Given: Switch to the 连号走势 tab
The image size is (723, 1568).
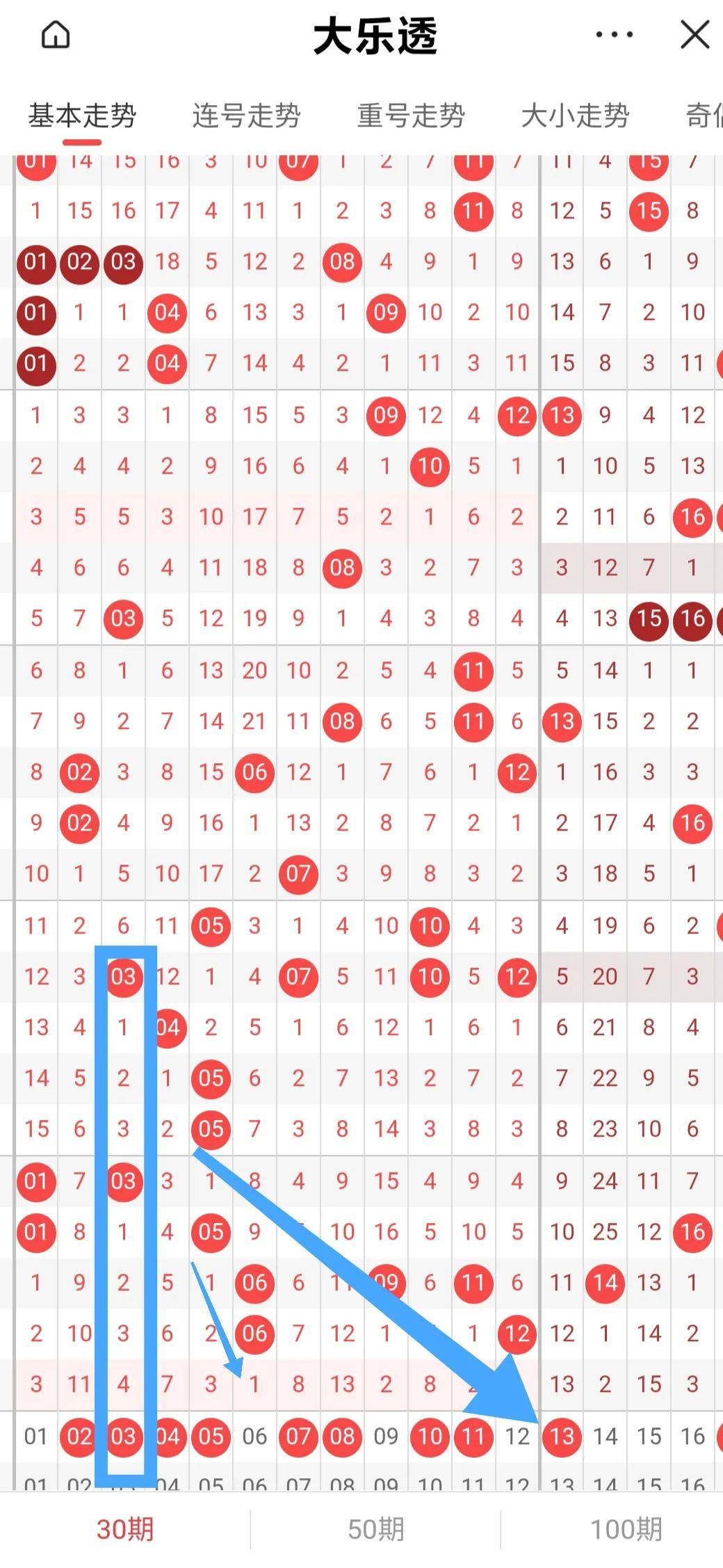Looking at the screenshot, I should (x=246, y=115).
